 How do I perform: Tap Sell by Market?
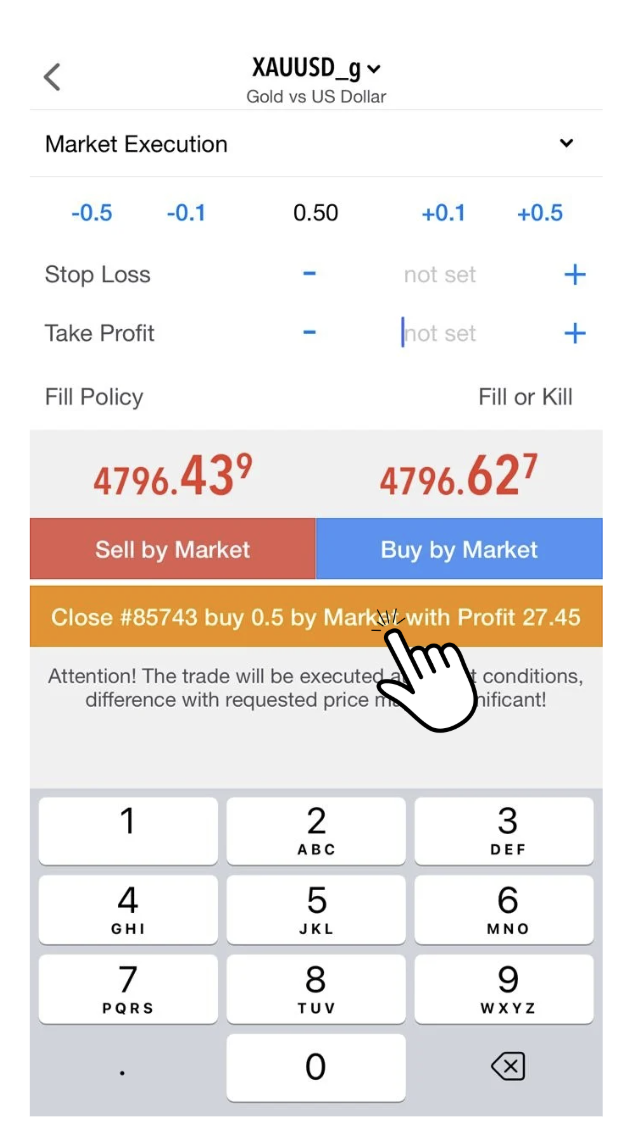click(172, 549)
